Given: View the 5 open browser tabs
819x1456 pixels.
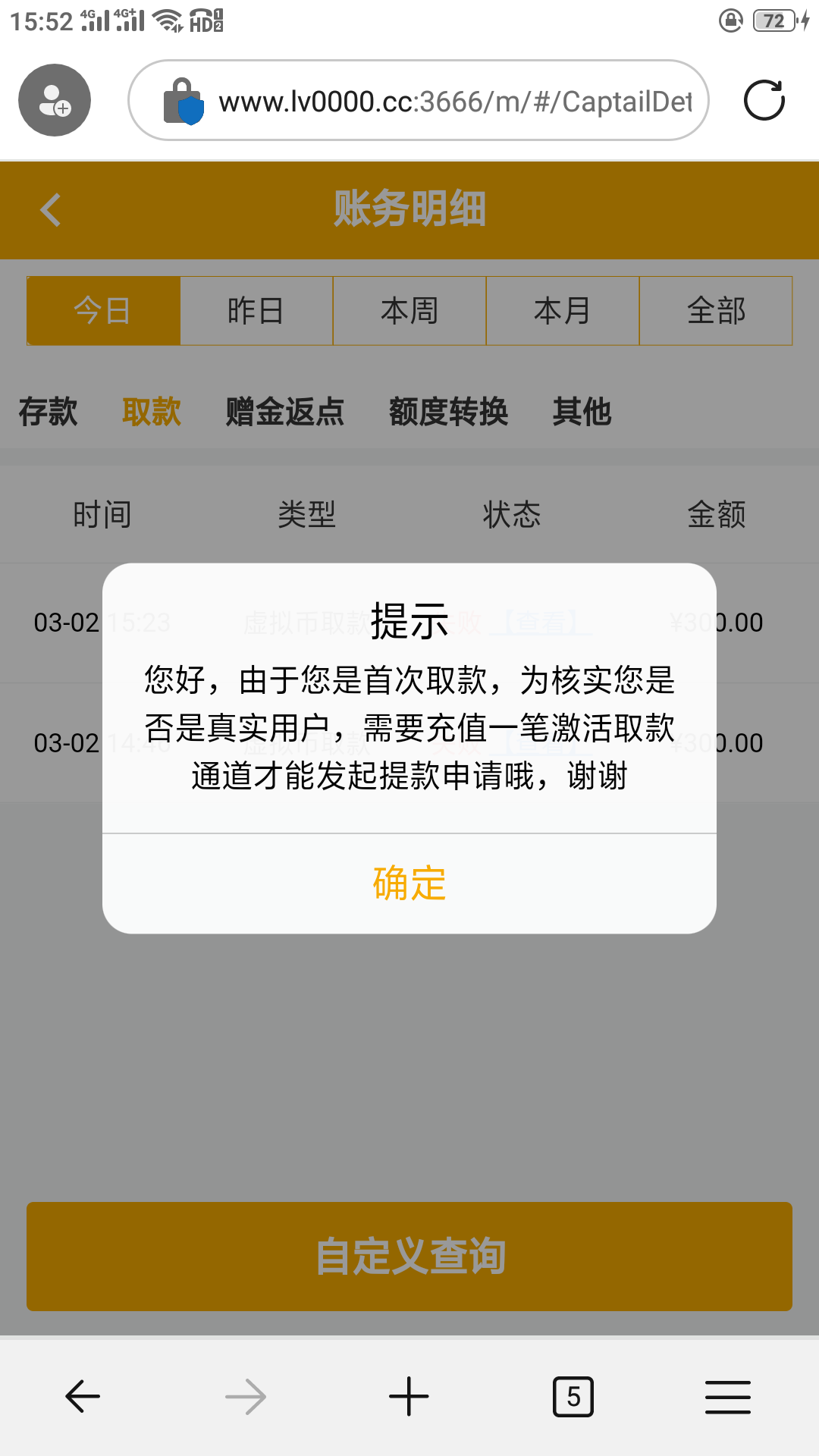Looking at the screenshot, I should click(573, 1396).
